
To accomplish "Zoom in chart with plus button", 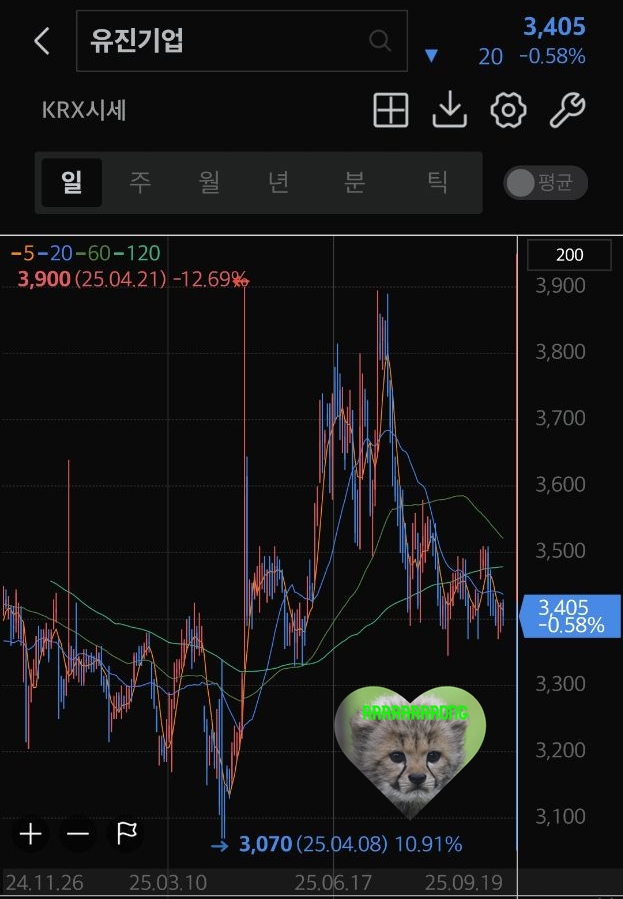I will tap(31, 834).
